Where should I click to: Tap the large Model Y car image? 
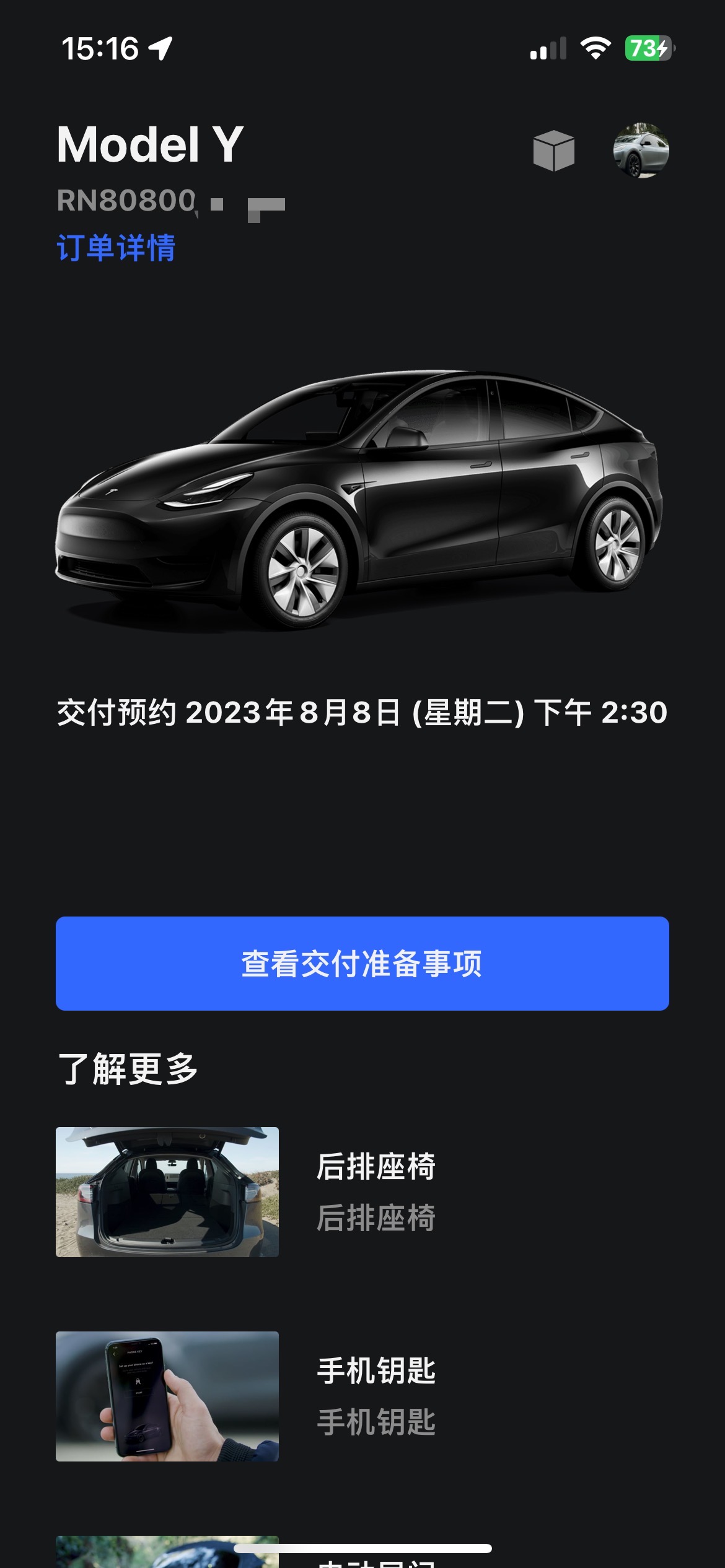click(x=362, y=495)
